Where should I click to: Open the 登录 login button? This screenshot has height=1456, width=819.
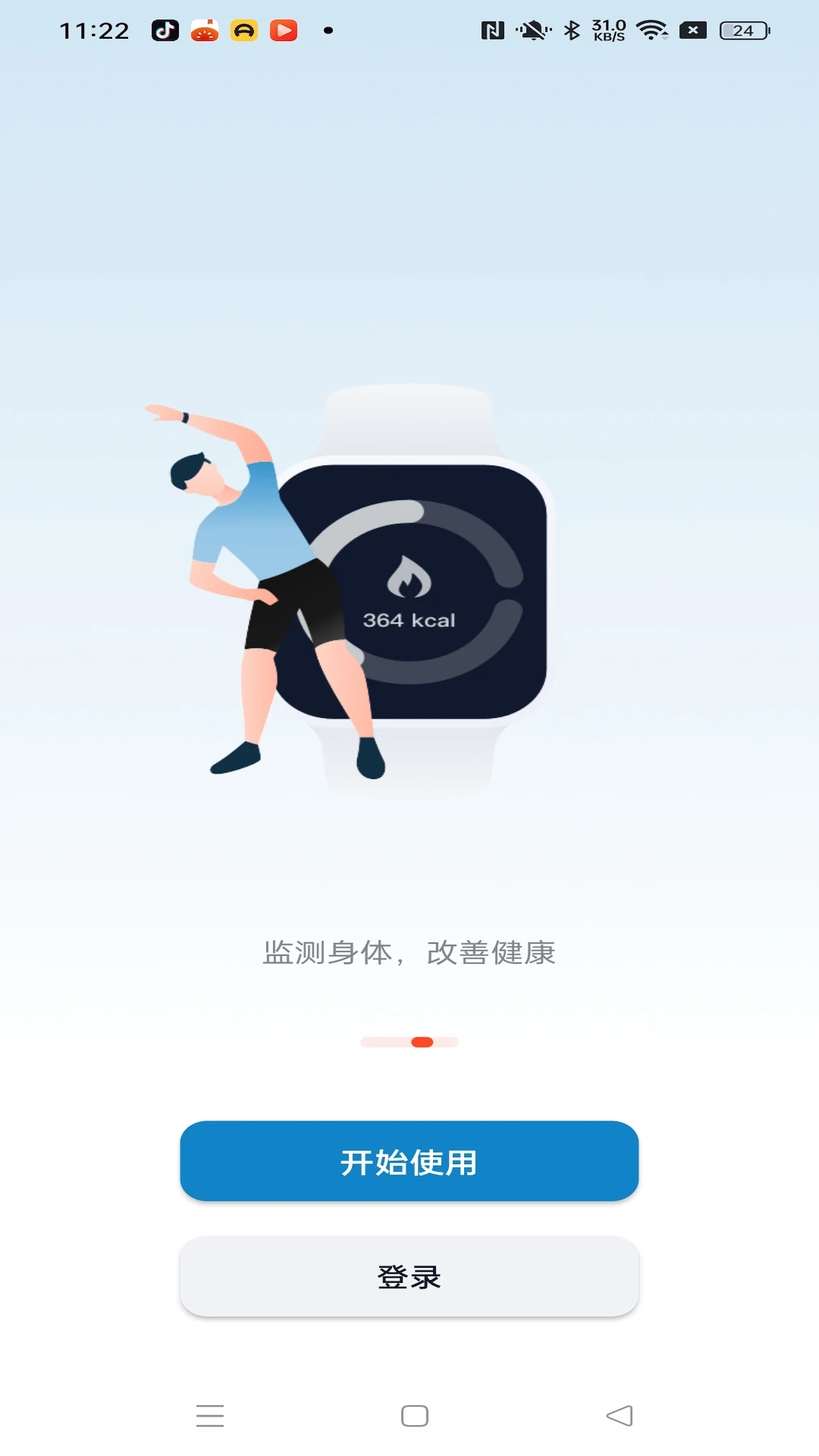point(409,1277)
